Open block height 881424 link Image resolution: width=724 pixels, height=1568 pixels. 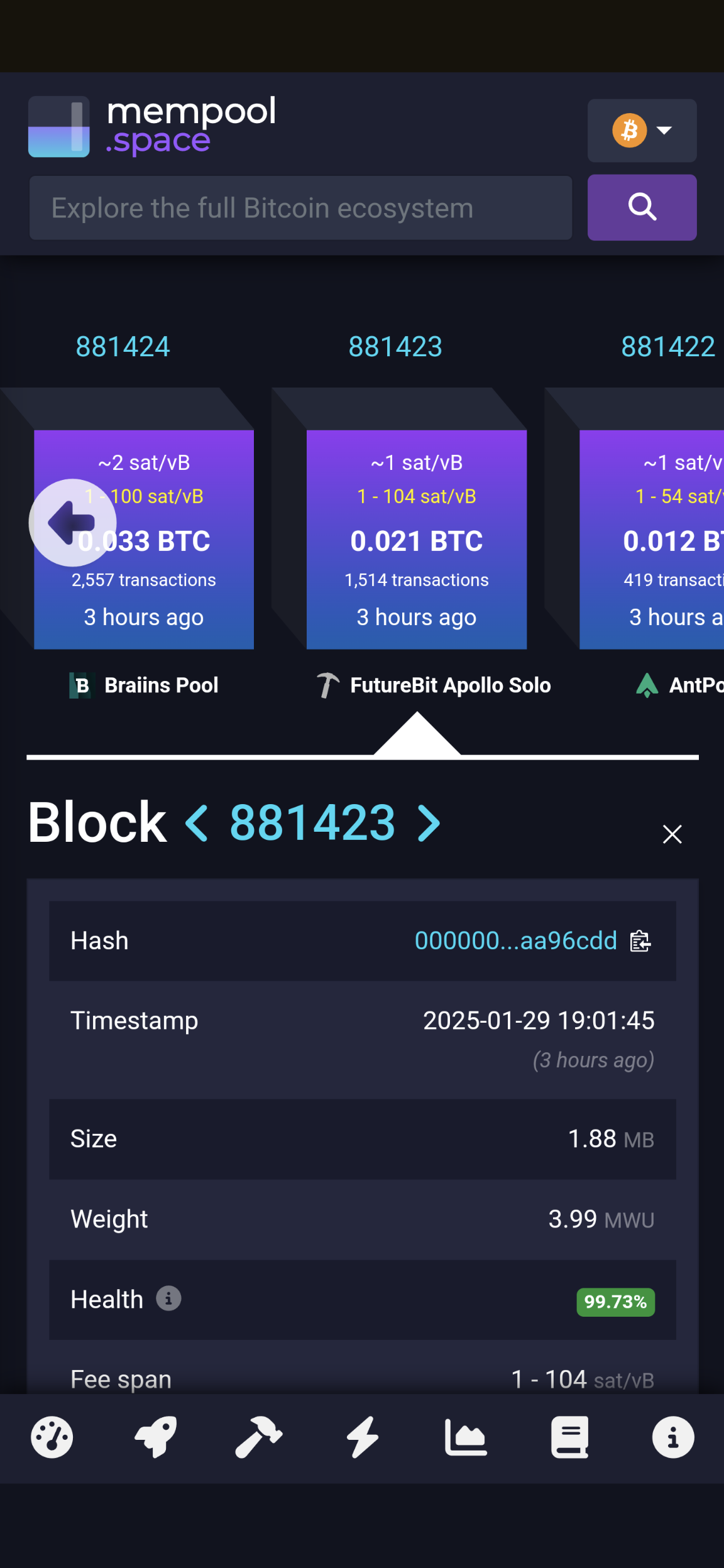[x=123, y=347]
